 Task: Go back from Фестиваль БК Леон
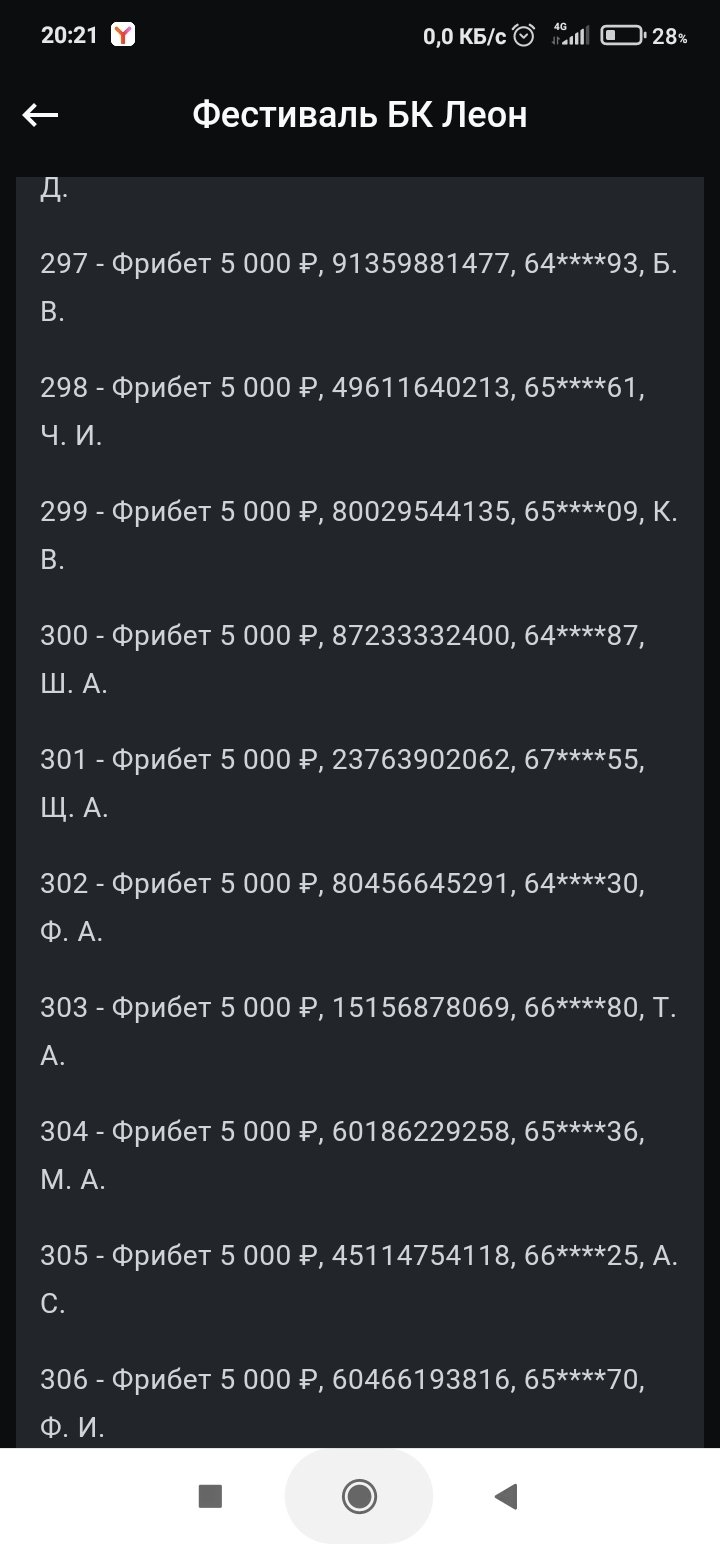(x=41, y=116)
